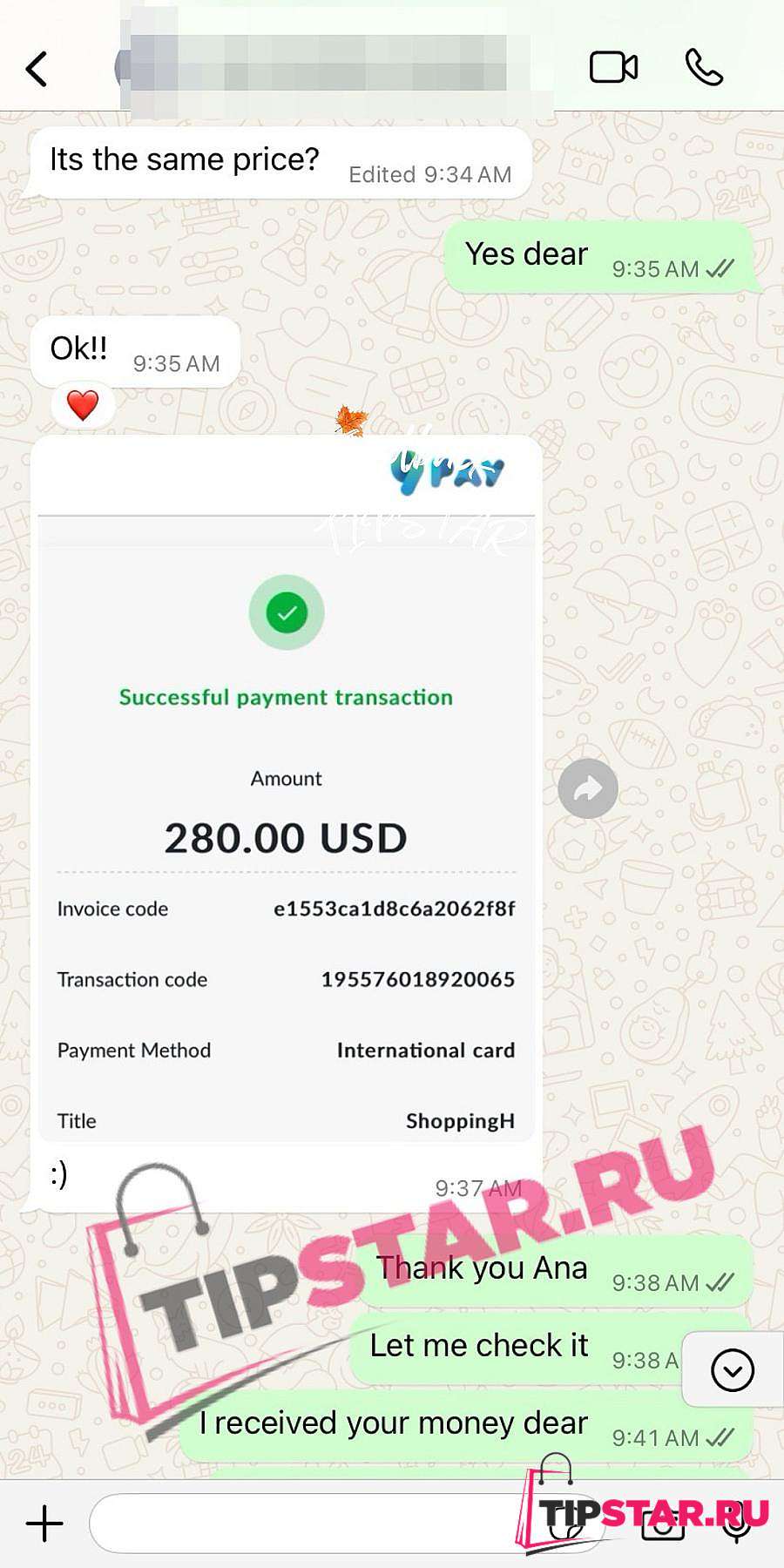Open the attachment plus menu
The height and width of the screenshot is (1568, 784).
[44, 1524]
